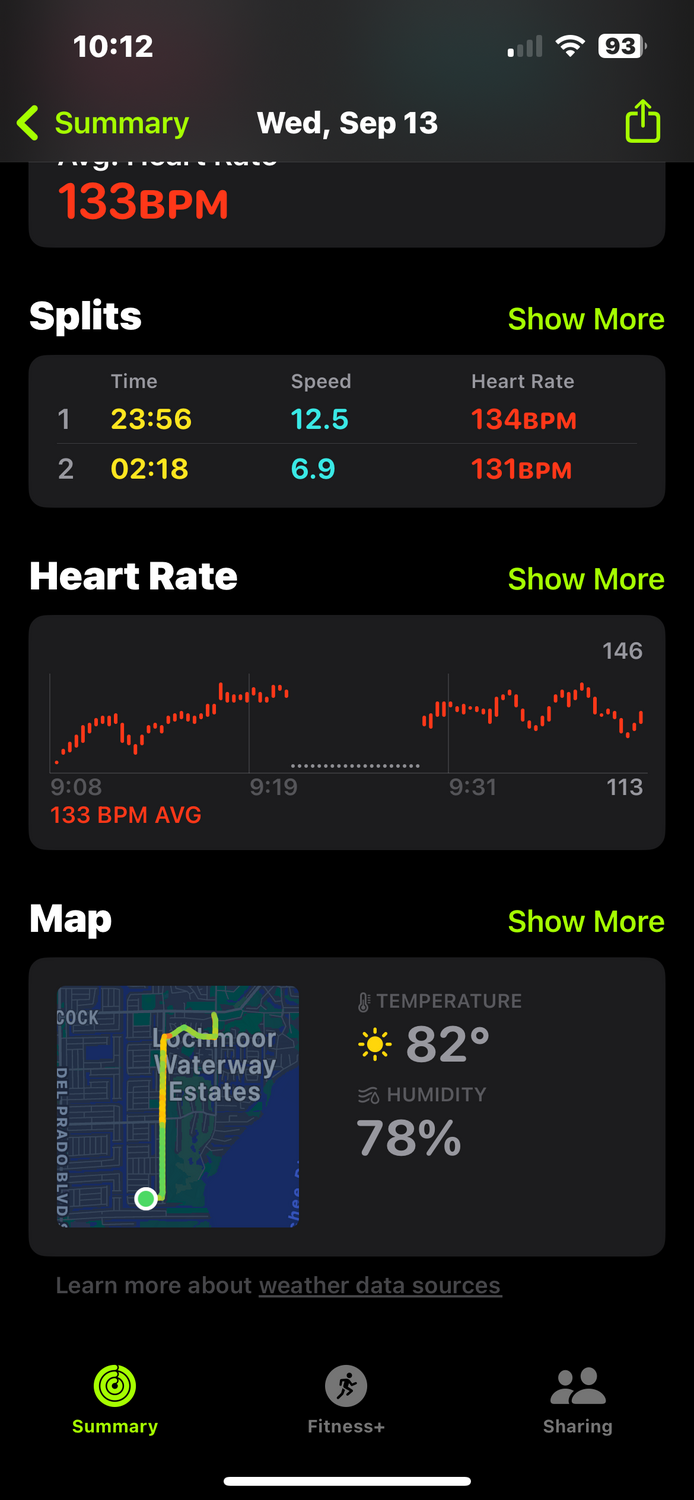
Task: Share this workout
Action: [x=642, y=122]
